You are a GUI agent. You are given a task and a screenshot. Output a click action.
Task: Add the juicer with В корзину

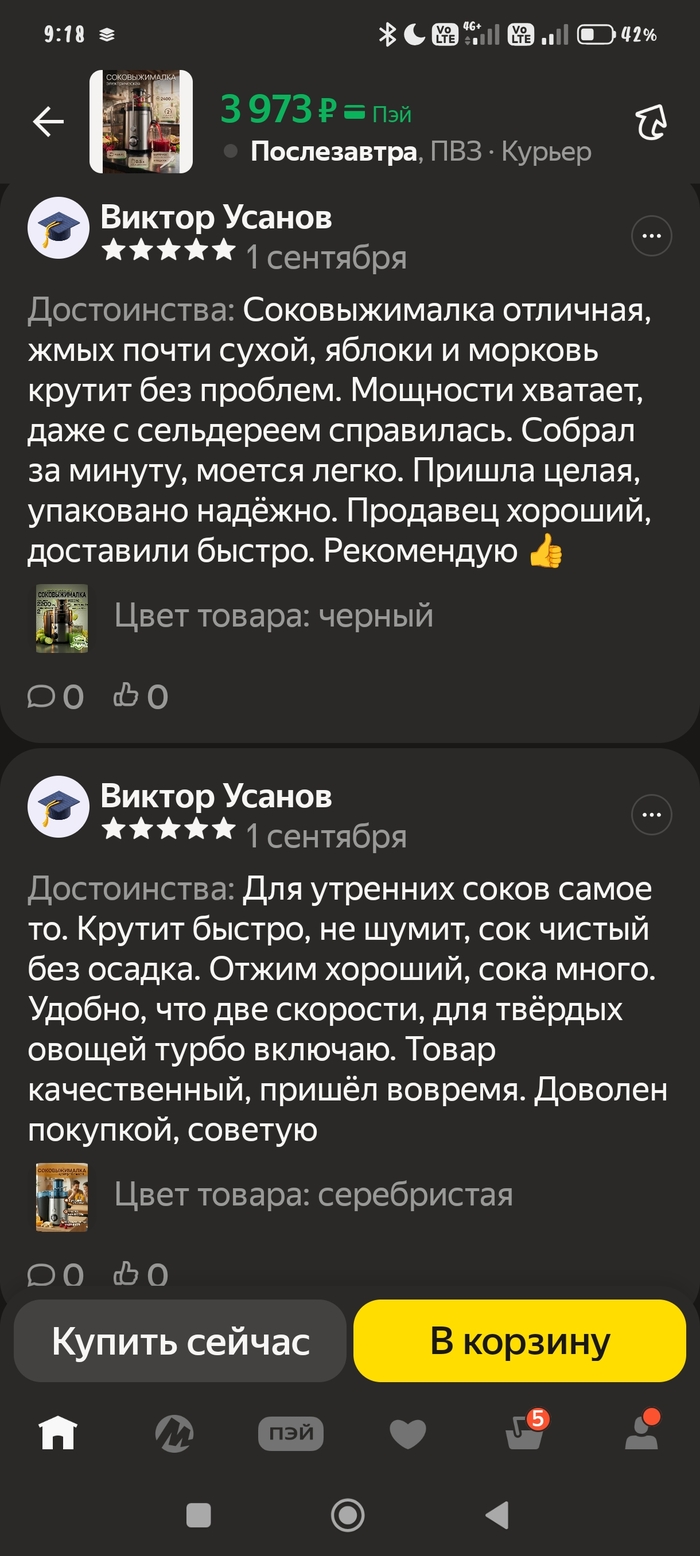coord(520,1341)
